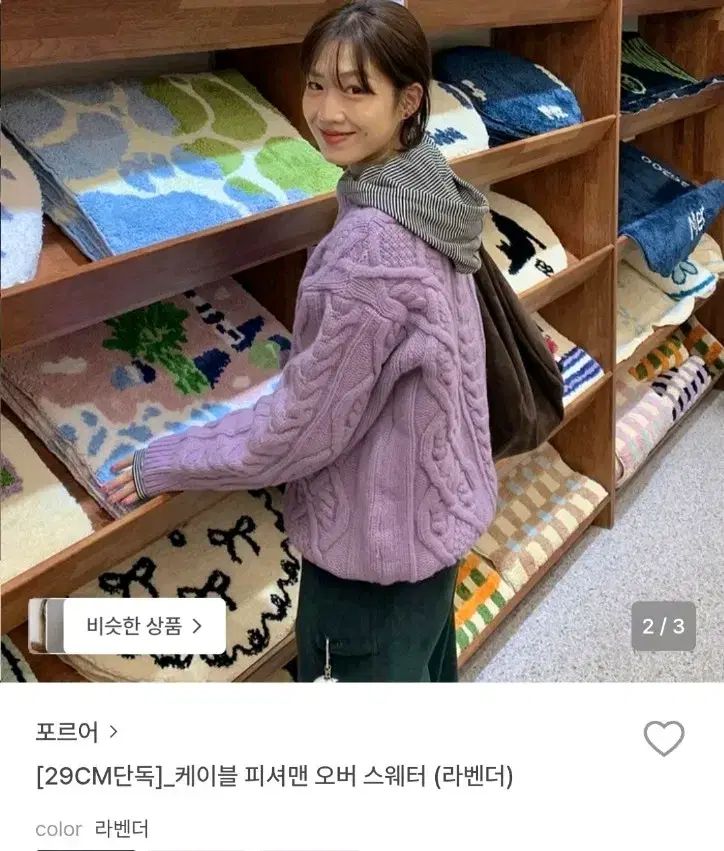This screenshot has height=851, width=724.
Task: Open the 포르어 brand page
Action: point(77,732)
